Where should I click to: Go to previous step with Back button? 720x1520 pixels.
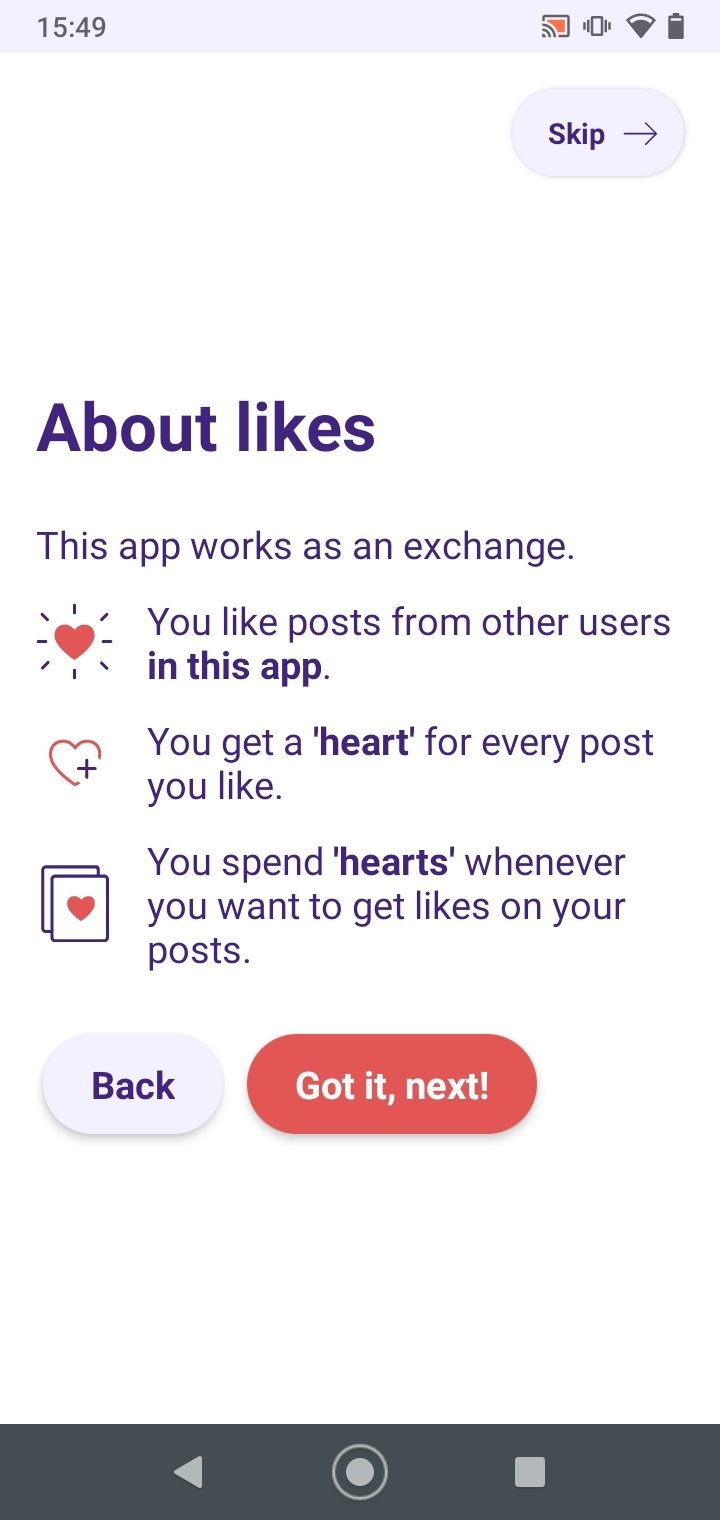click(133, 1085)
